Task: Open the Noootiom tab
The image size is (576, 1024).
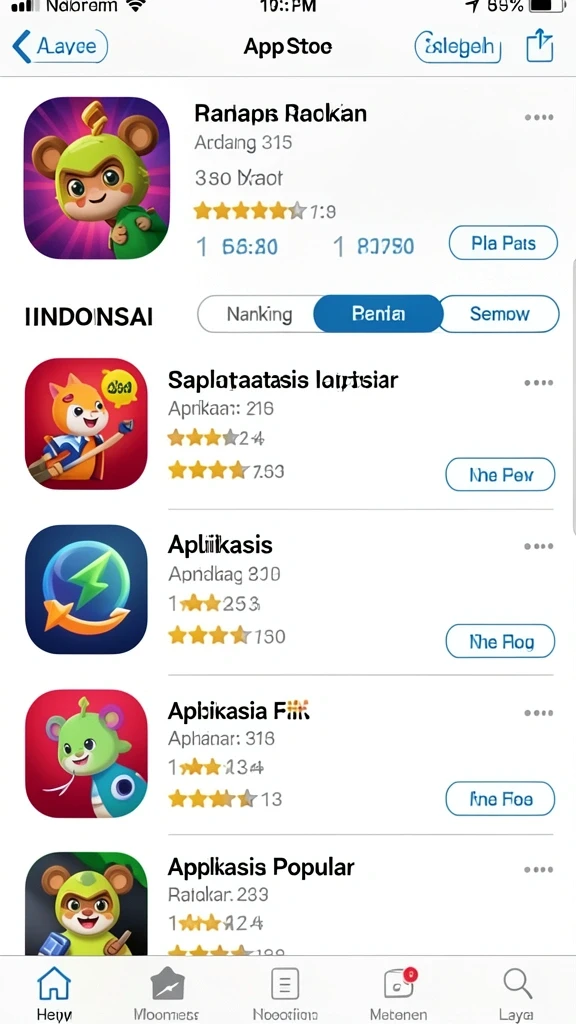Action: point(285,991)
